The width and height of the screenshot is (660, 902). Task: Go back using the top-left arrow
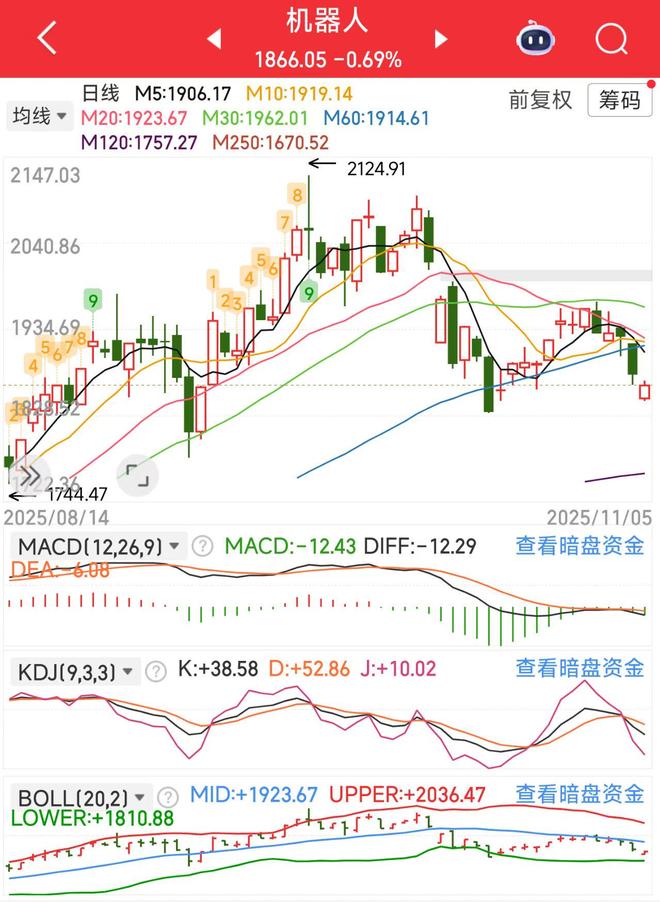point(46,38)
